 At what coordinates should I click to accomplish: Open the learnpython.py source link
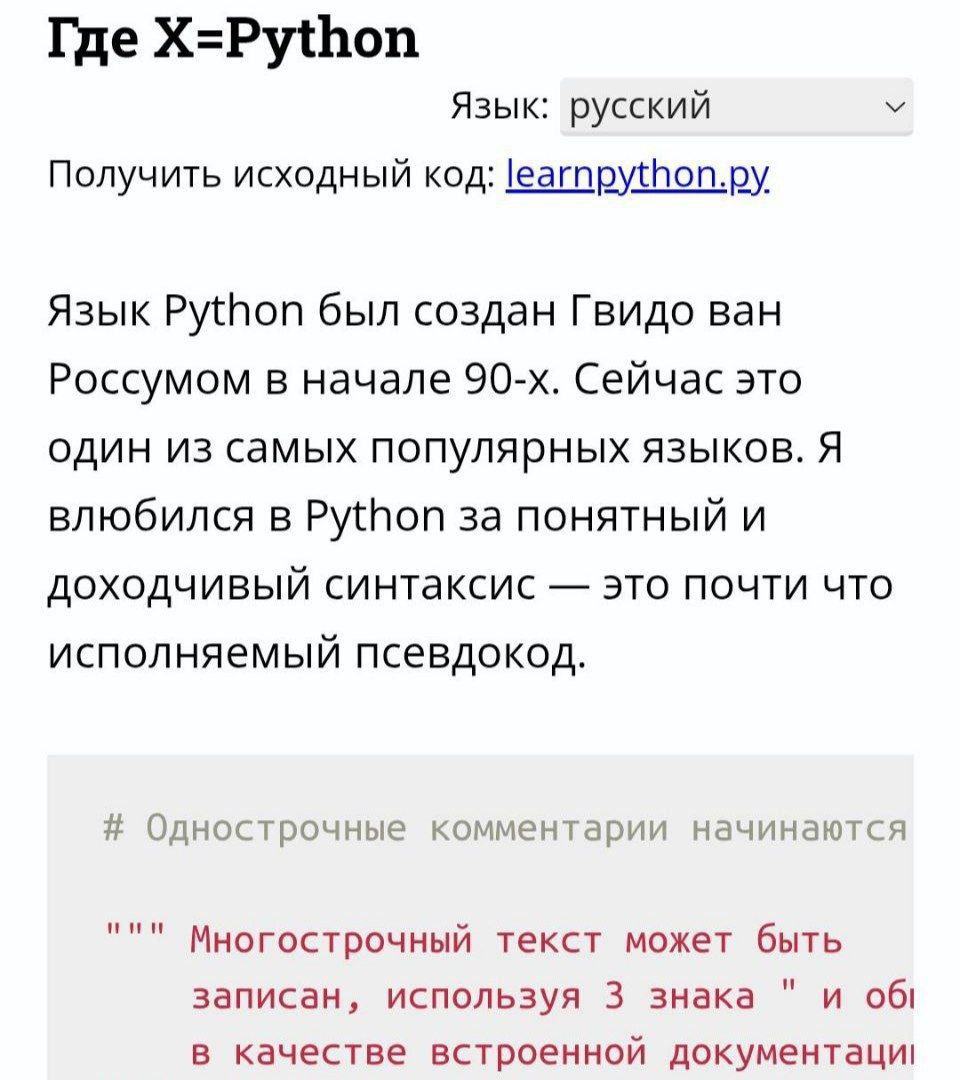(x=638, y=175)
